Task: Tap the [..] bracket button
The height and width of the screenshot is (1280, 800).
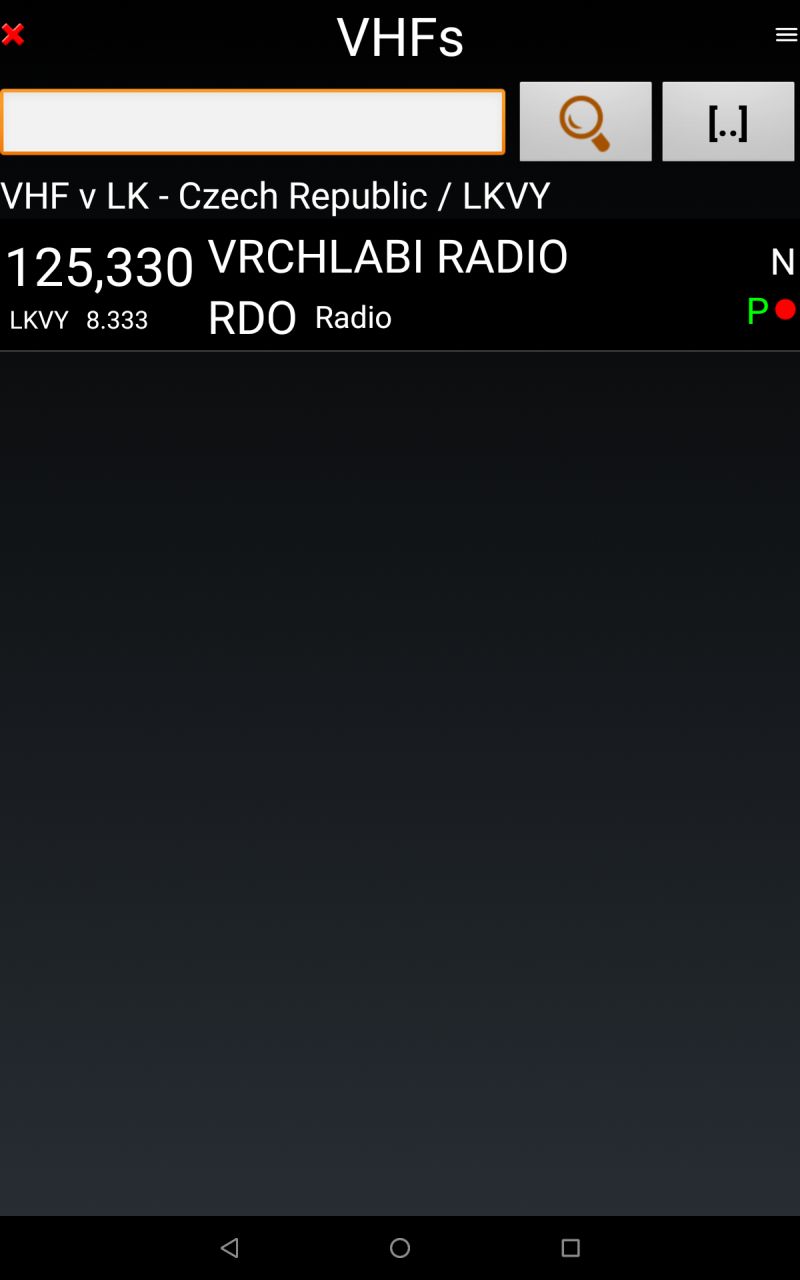Action: point(728,122)
